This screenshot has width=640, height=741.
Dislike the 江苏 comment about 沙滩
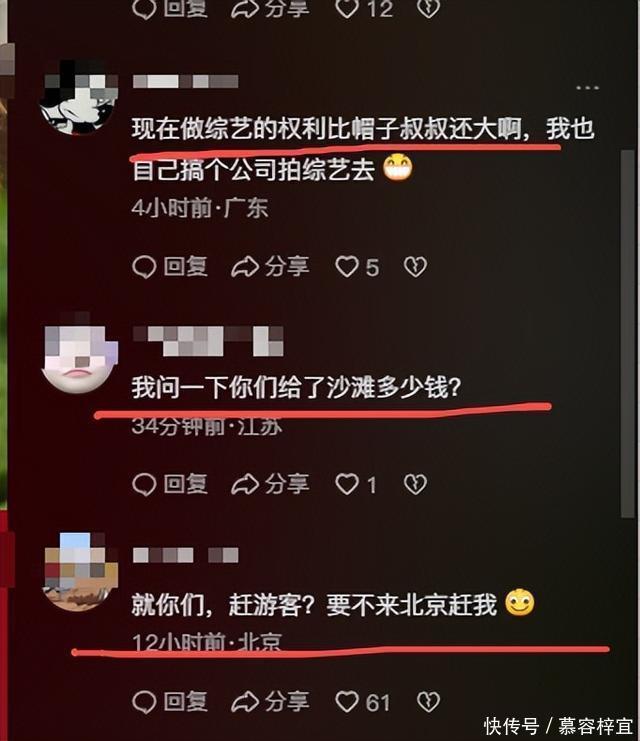coord(415,484)
